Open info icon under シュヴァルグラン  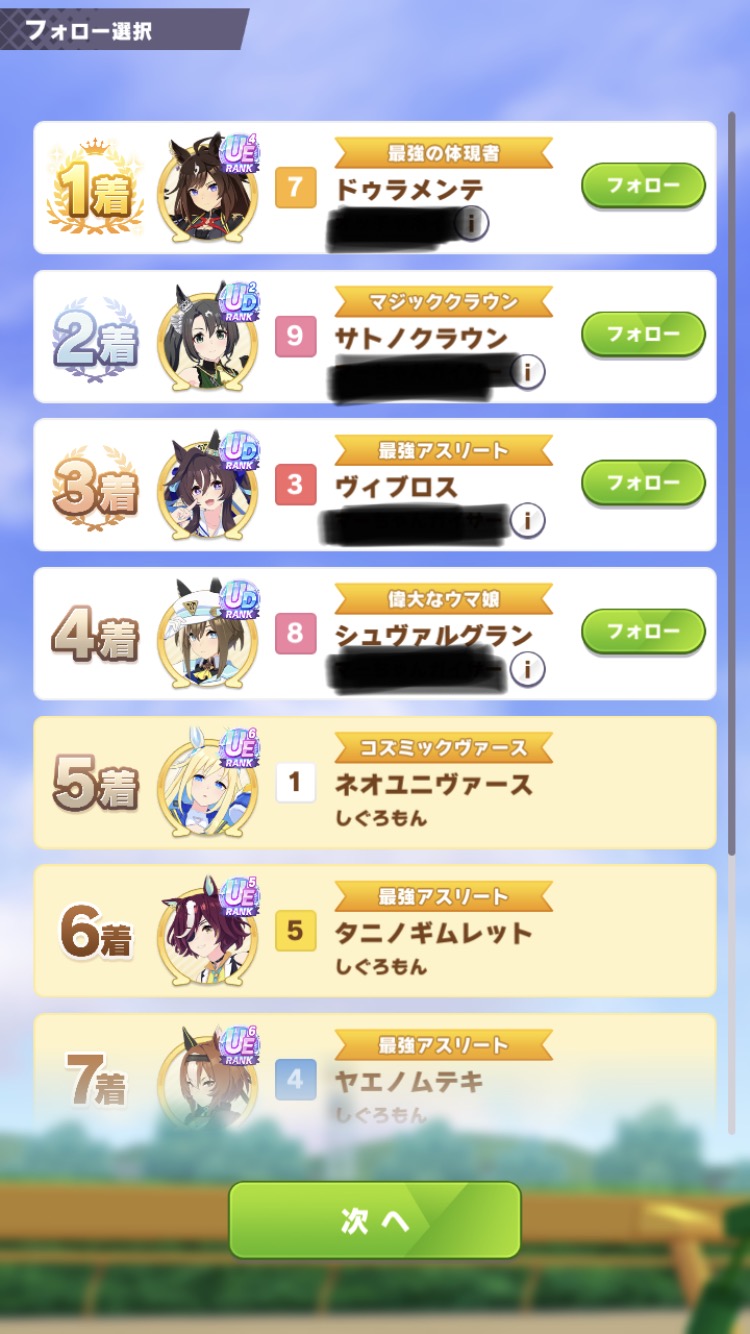click(527, 668)
